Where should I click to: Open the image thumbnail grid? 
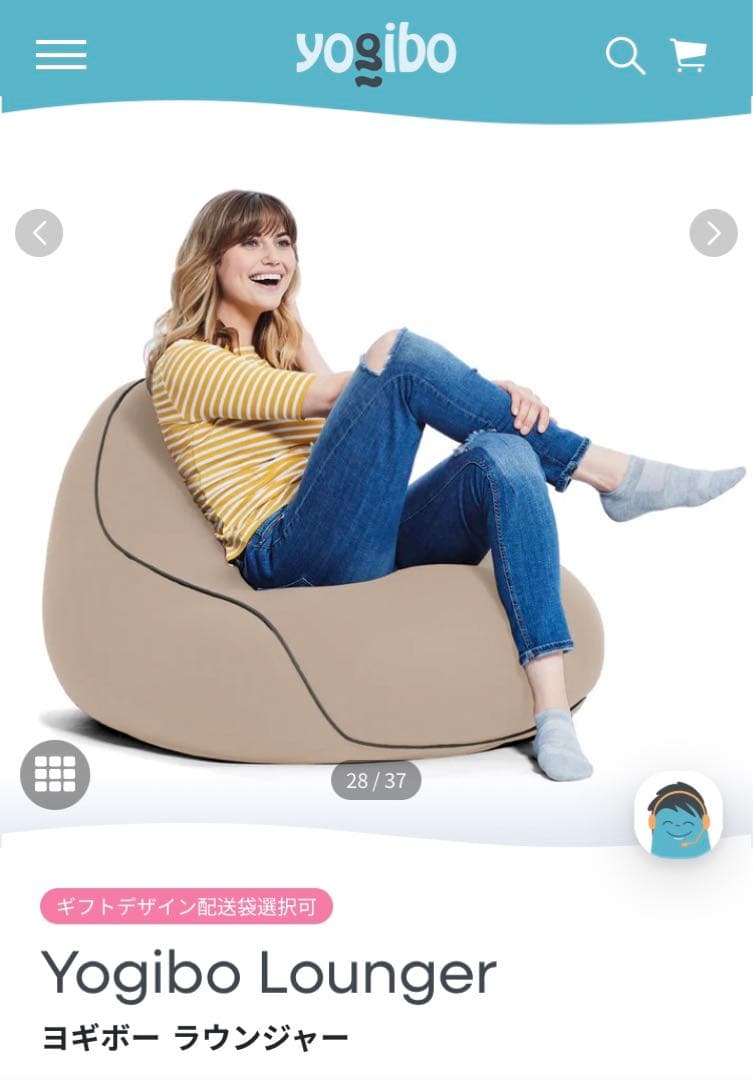55,773
